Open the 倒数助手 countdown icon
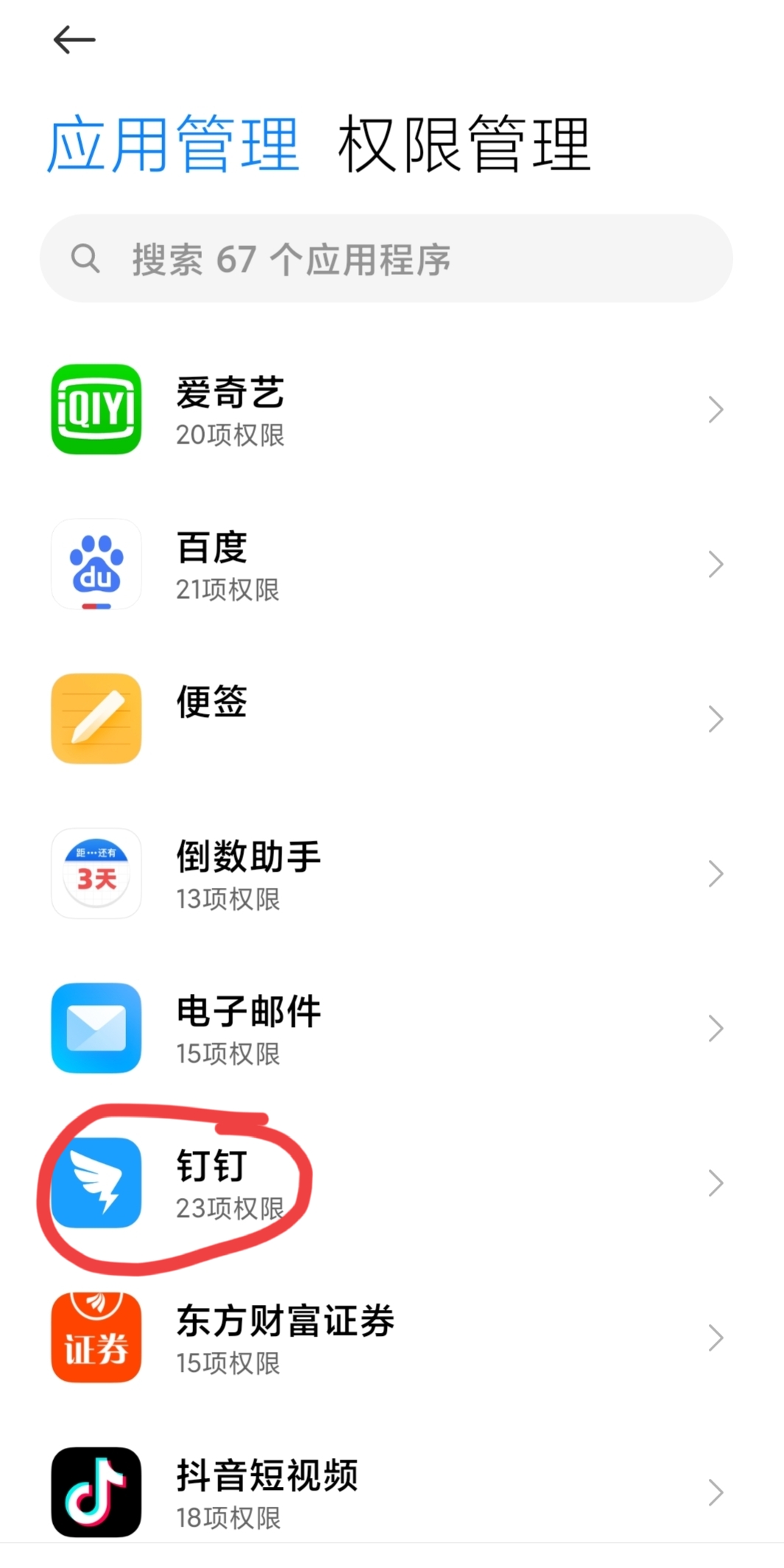The width and height of the screenshot is (784, 1568). 95,875
